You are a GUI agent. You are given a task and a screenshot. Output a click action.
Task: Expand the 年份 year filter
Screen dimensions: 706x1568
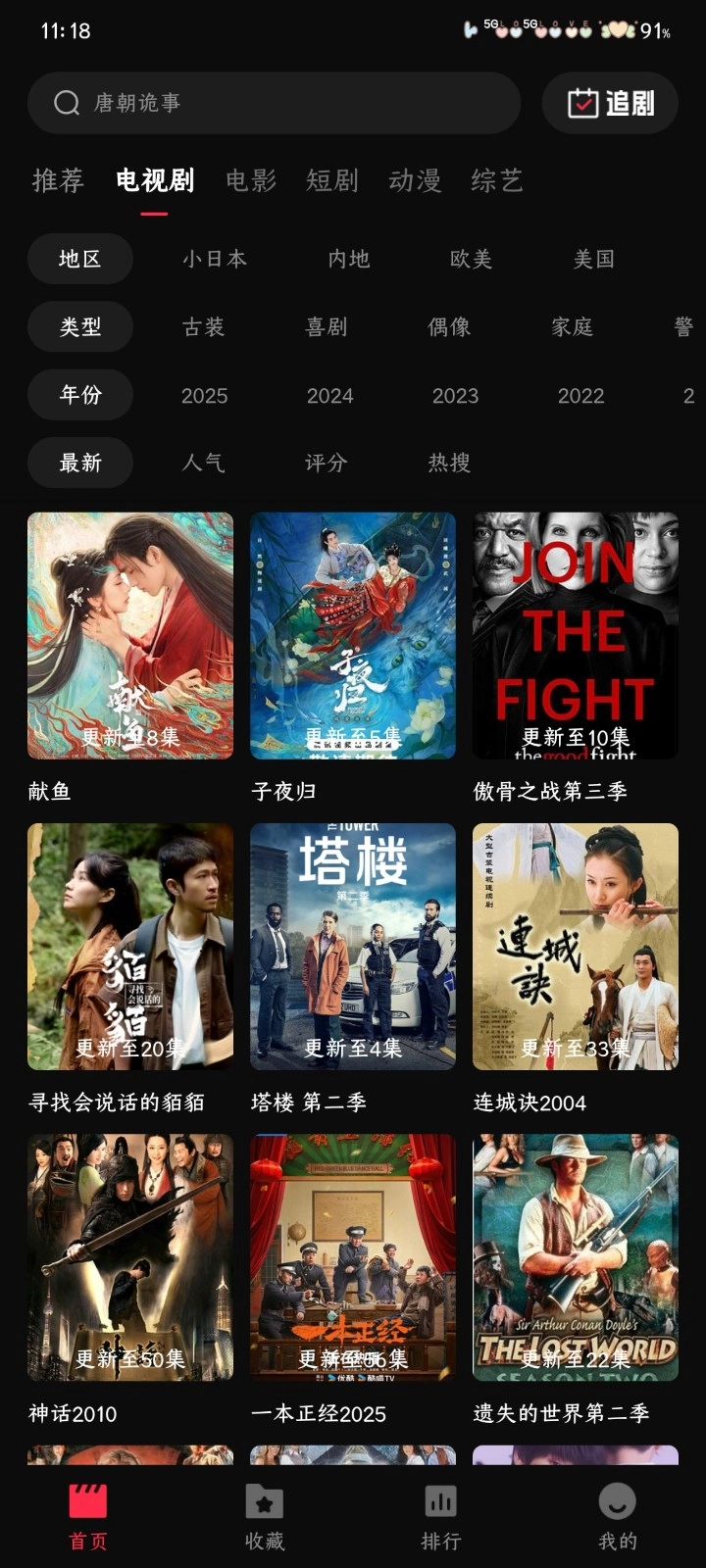tap(79, 395)
